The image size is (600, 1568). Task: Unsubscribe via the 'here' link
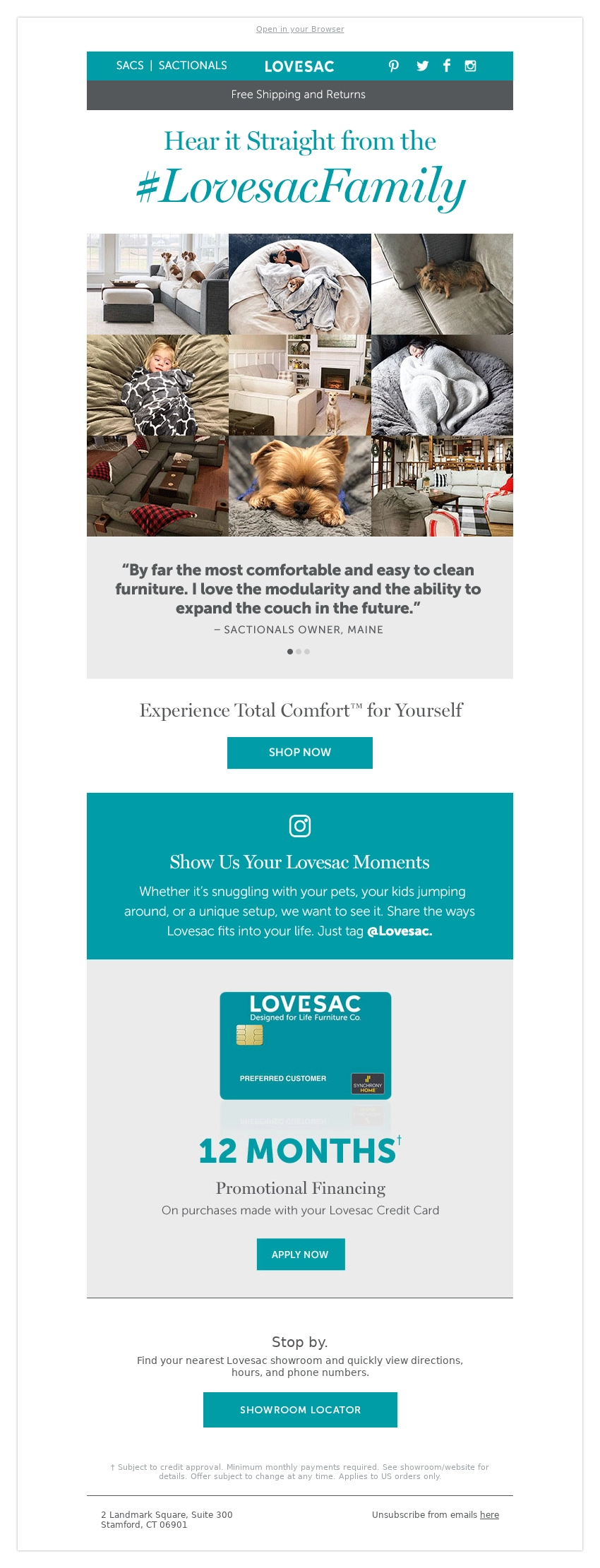(489, 1515)
